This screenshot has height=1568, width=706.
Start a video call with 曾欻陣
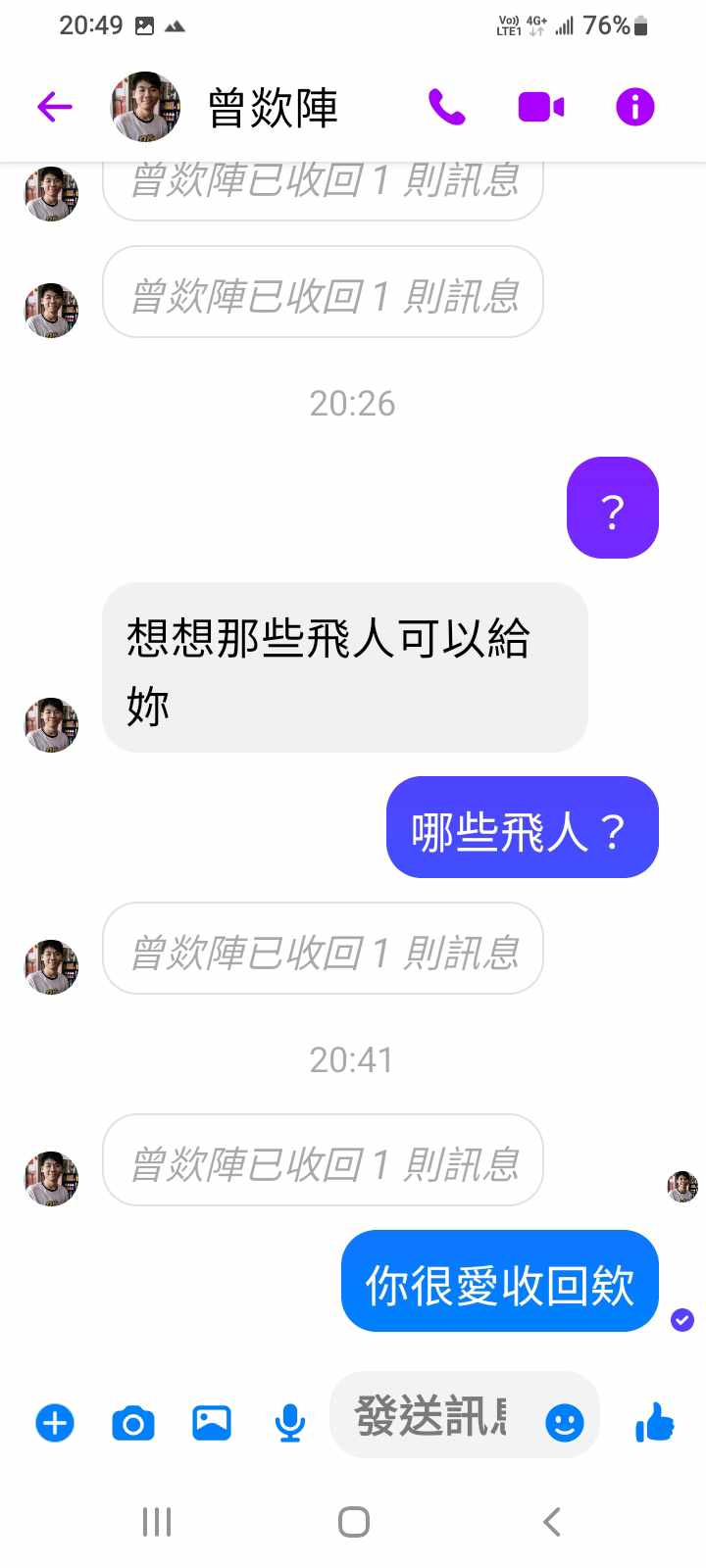click(x=540, y=106)
